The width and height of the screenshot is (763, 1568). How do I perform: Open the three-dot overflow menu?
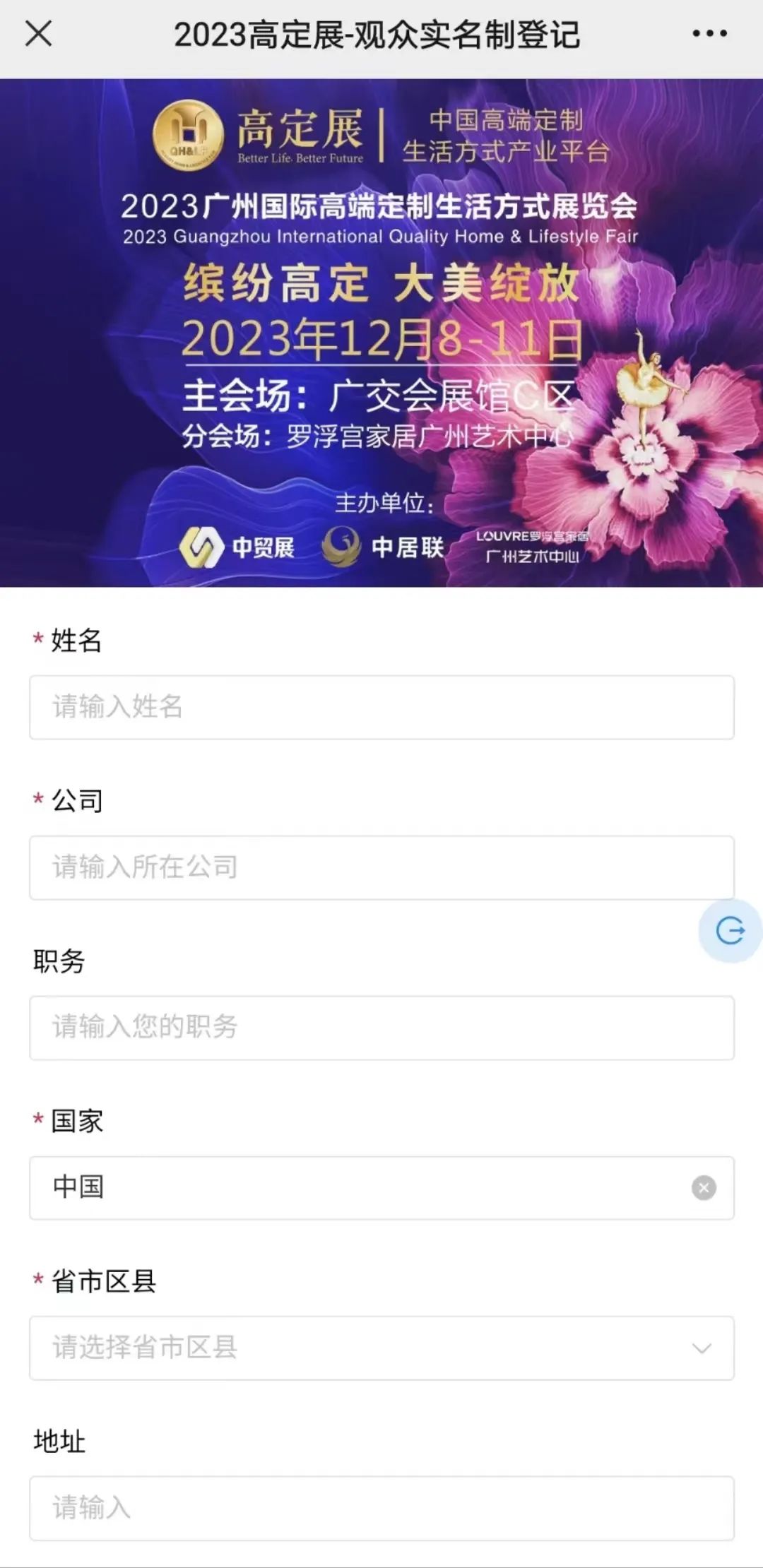click(x=709, y=33)
